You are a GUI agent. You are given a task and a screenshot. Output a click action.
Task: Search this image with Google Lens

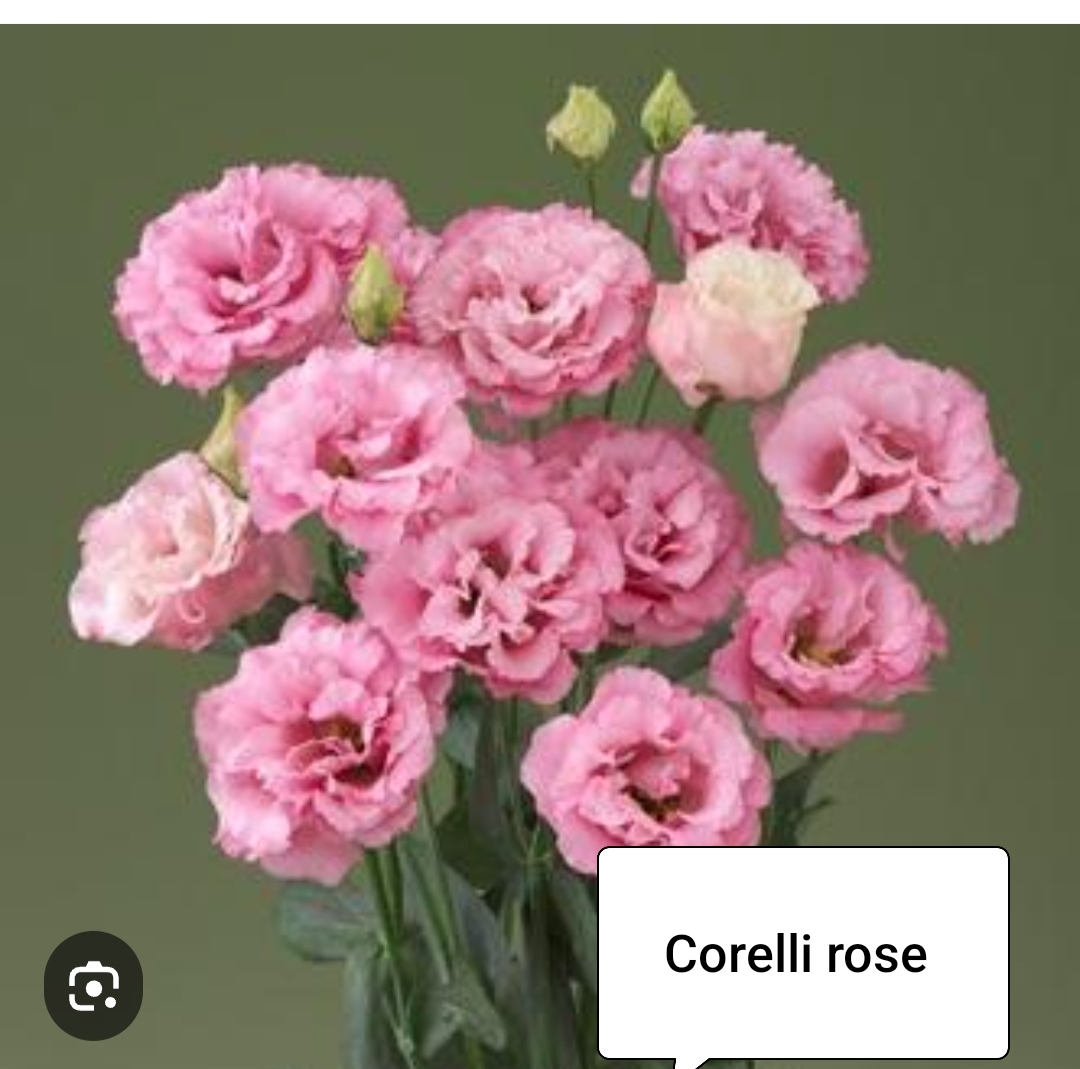click(93, 986)
